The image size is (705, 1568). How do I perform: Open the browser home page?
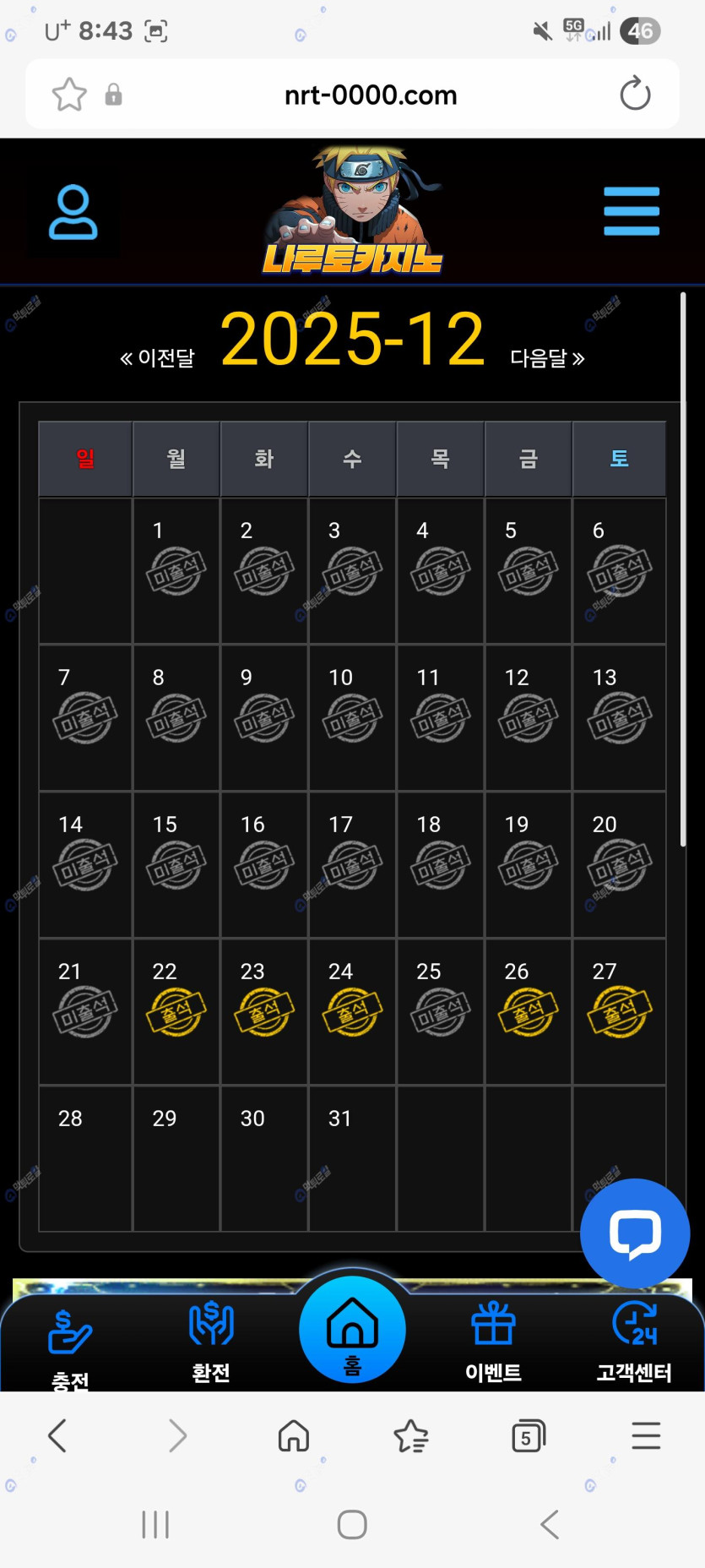click(294, 1435)
